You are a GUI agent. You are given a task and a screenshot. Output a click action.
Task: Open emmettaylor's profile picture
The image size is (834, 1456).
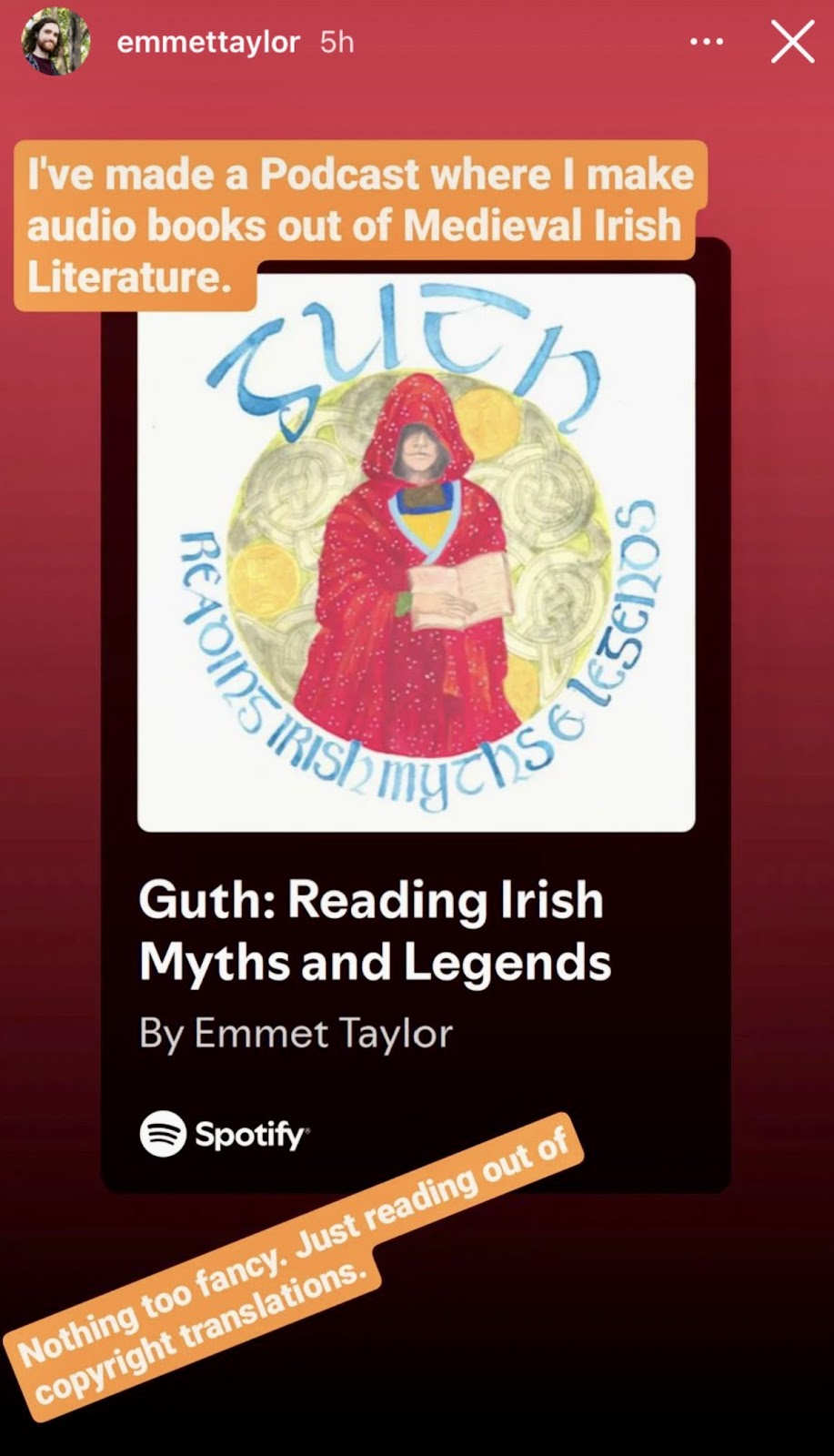pos(55,42)
